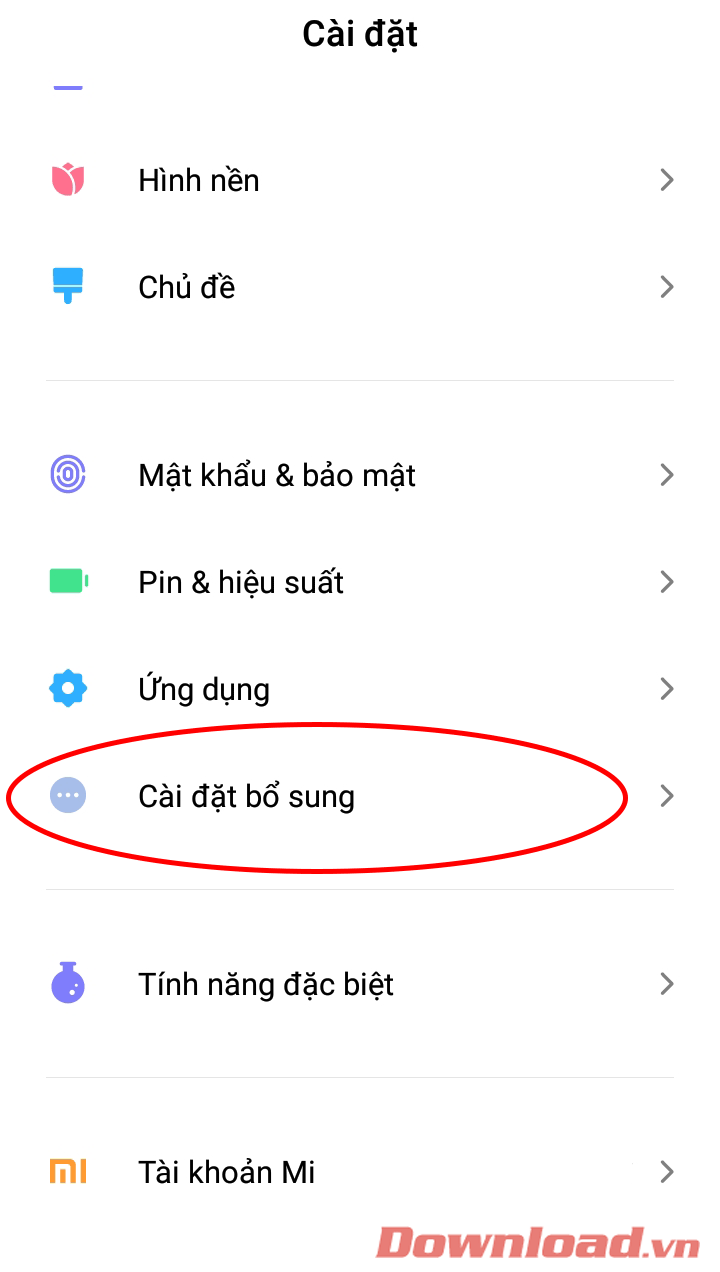The width and height of the screenshot is (720, 1272).
Task: Open Tài khoản Mi account settings
Action: tap(225, 1171)
